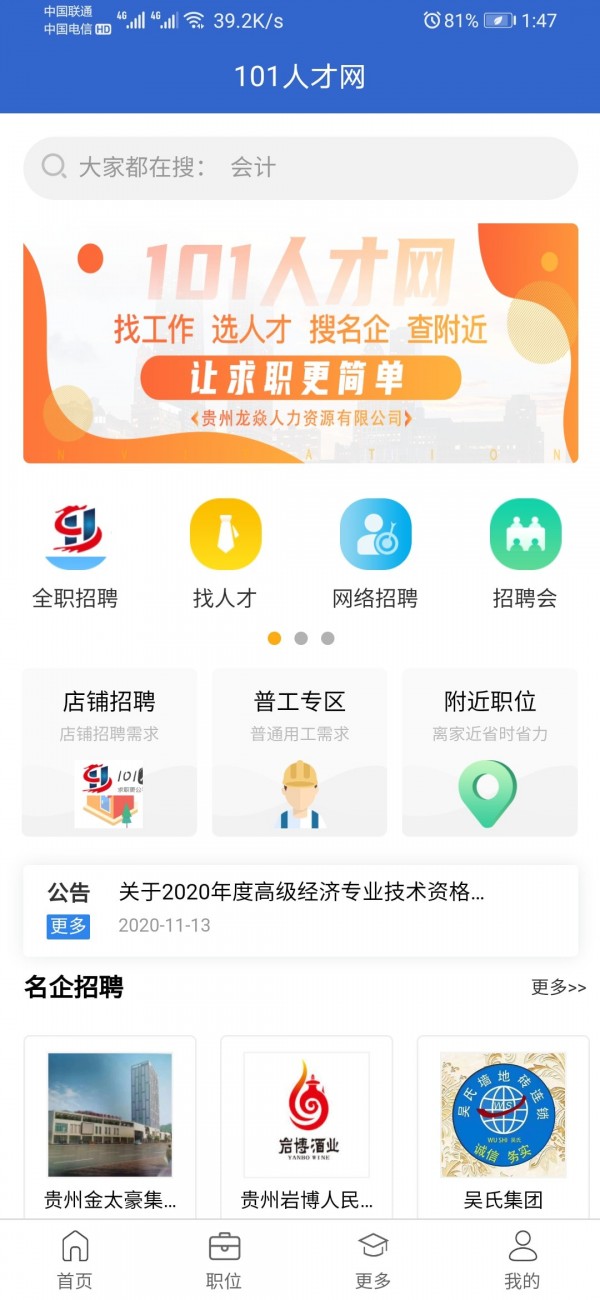Switch to the 职位 tab
600x1300 pixels.
click(224, 1260)
